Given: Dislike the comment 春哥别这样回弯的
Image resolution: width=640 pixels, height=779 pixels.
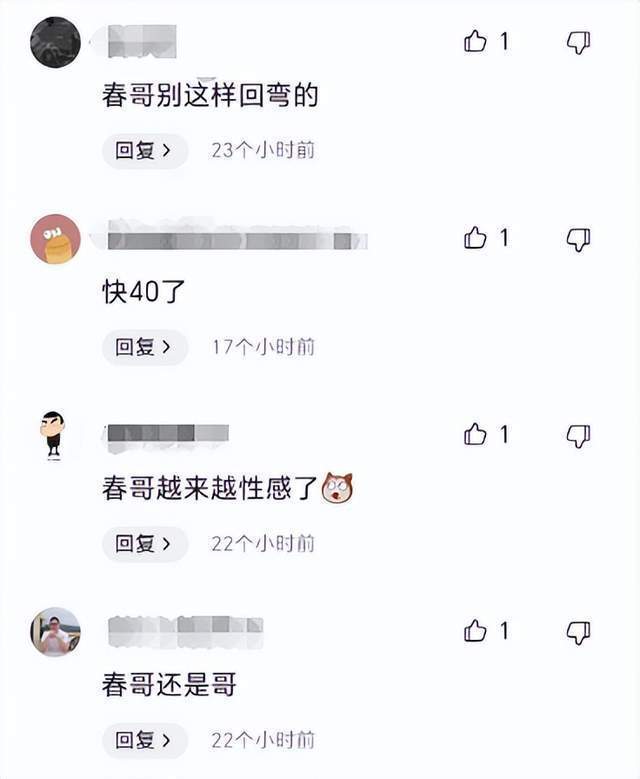Looking at the screenshot, I should coord(578,42).
